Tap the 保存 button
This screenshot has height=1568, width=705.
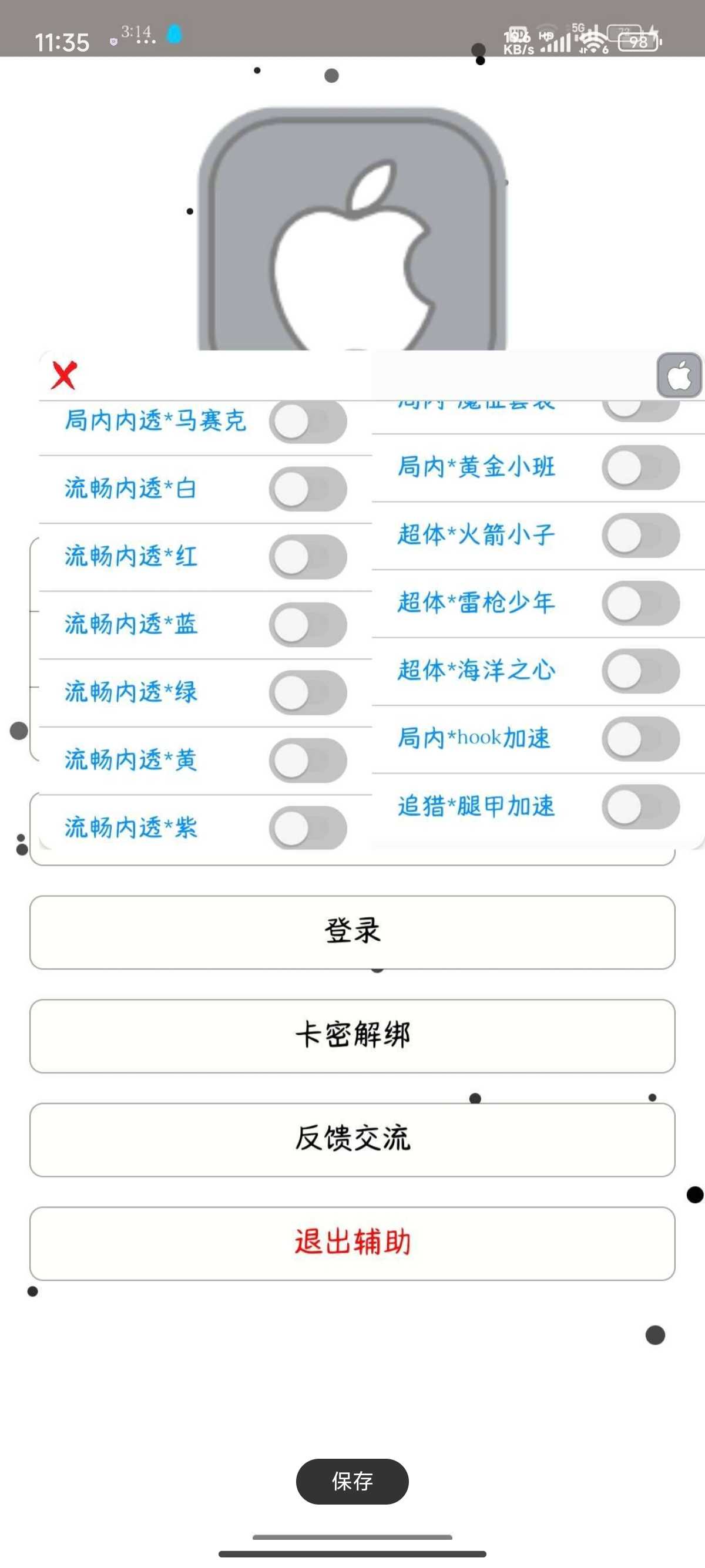pos(352,1481)
